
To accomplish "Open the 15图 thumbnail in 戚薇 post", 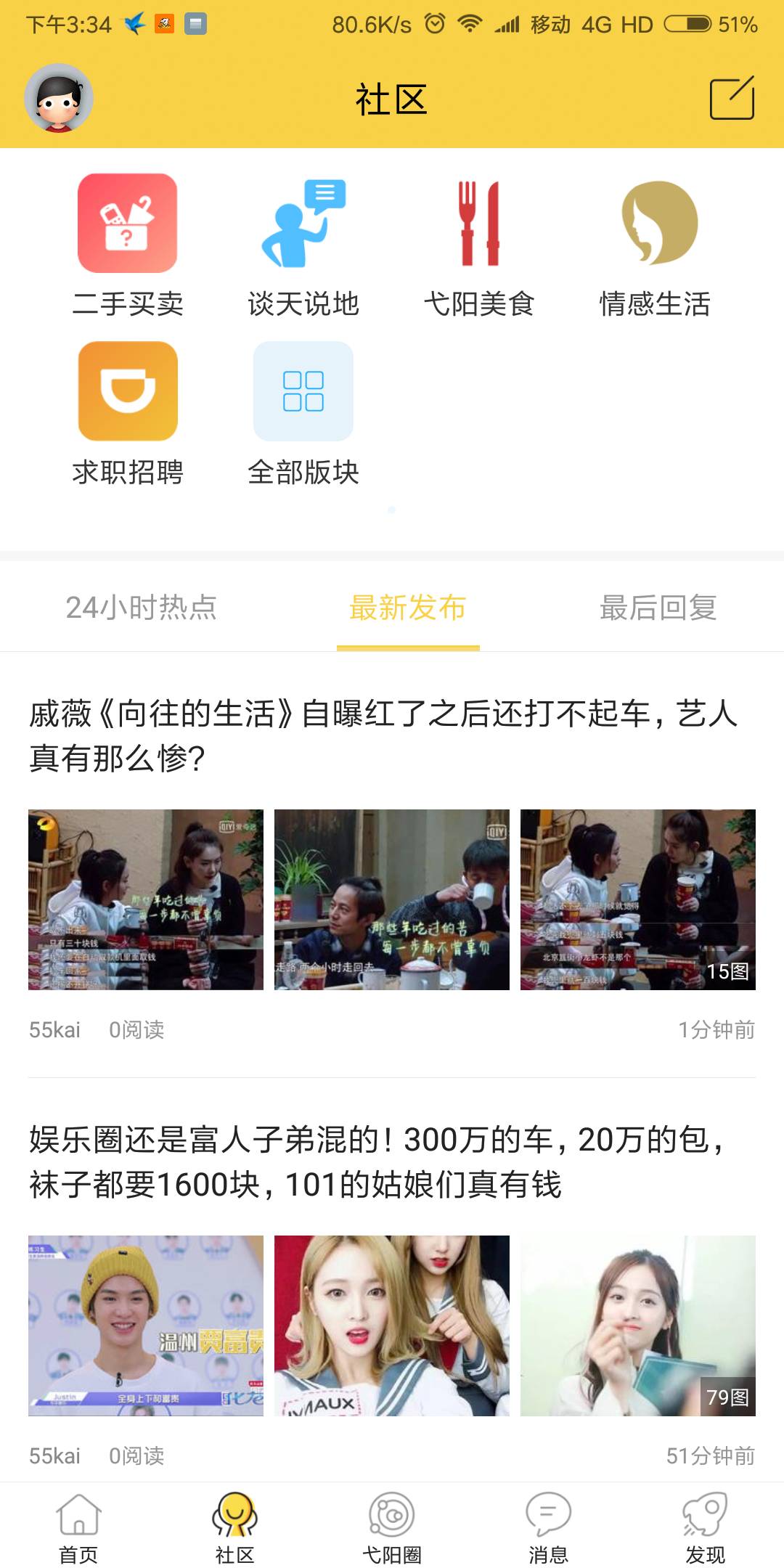I will coord(637,899).
